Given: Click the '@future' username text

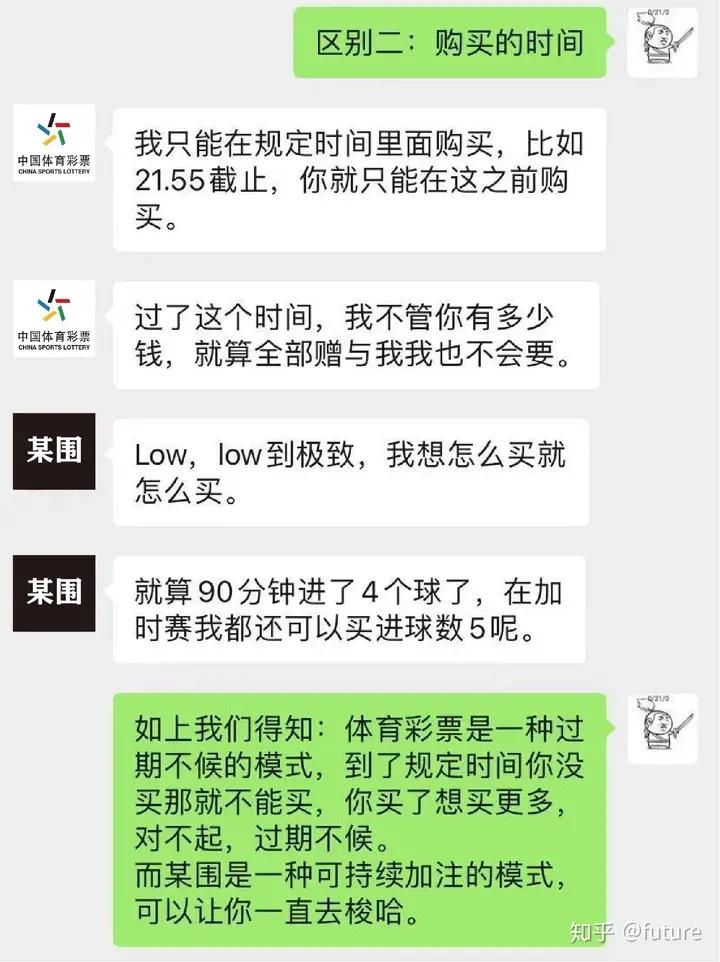Looking at the screenshot, I should point(665,930).
